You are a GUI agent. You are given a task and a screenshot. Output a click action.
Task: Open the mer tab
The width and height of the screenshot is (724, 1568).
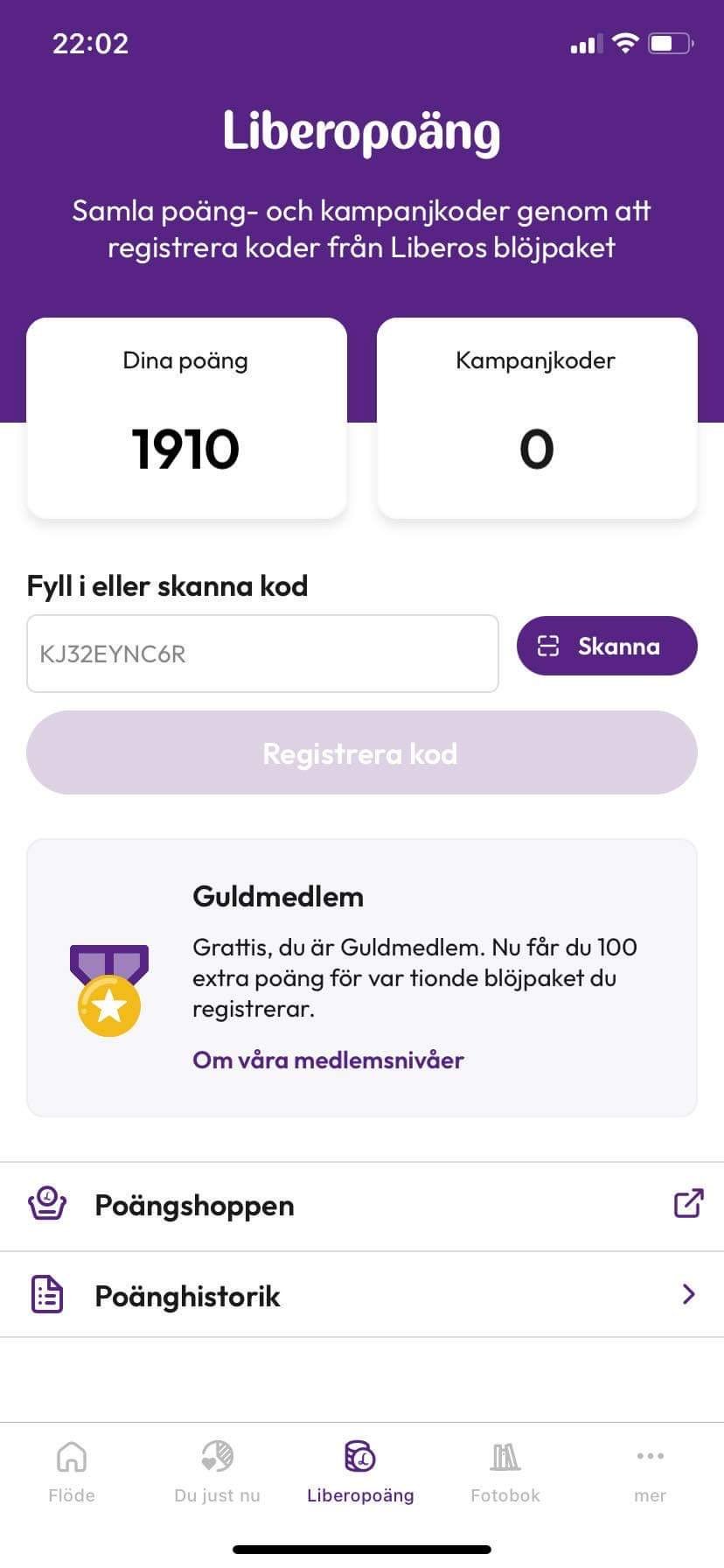[x=650, y=1472]
